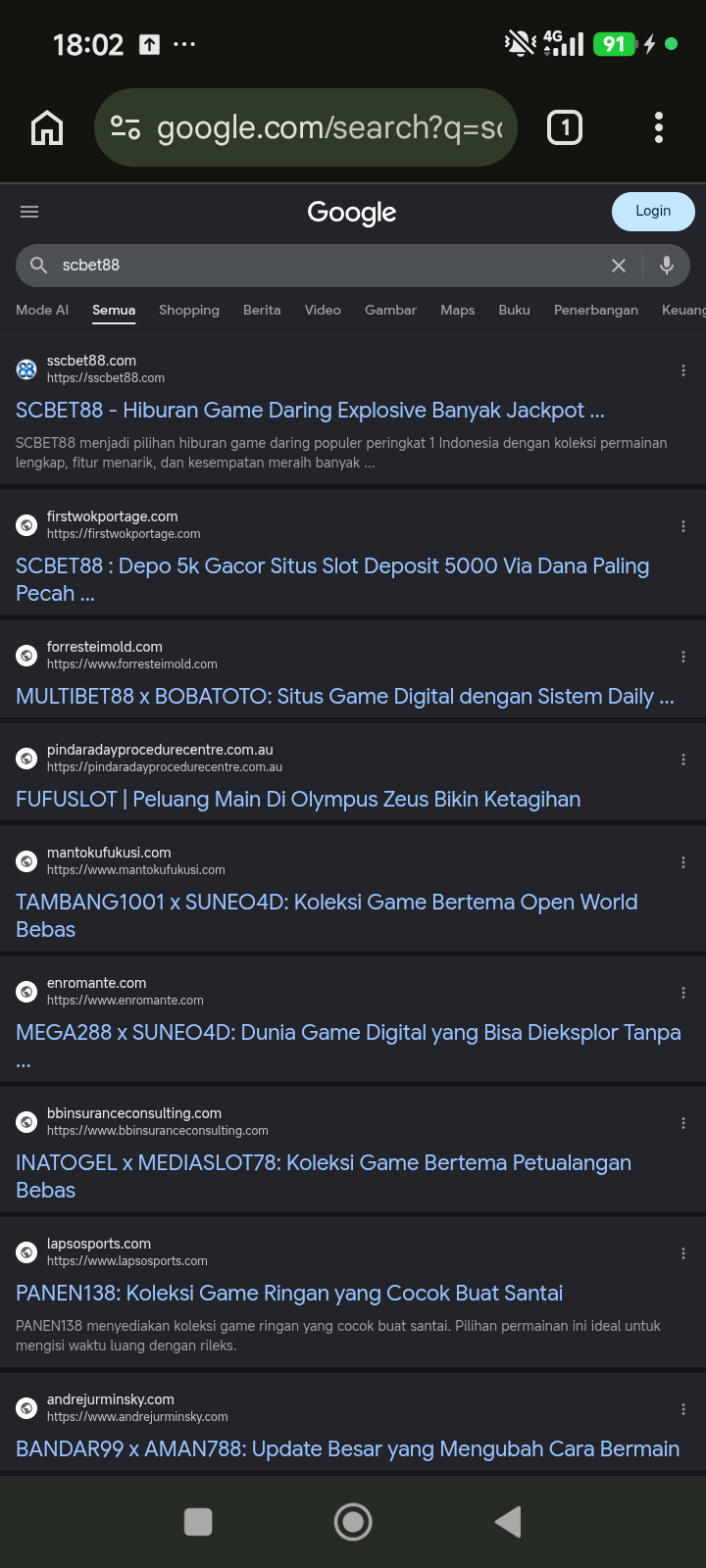
Task: Open the PANEN138 Koleksi Game Ringan result
Action: point(289,1294)
